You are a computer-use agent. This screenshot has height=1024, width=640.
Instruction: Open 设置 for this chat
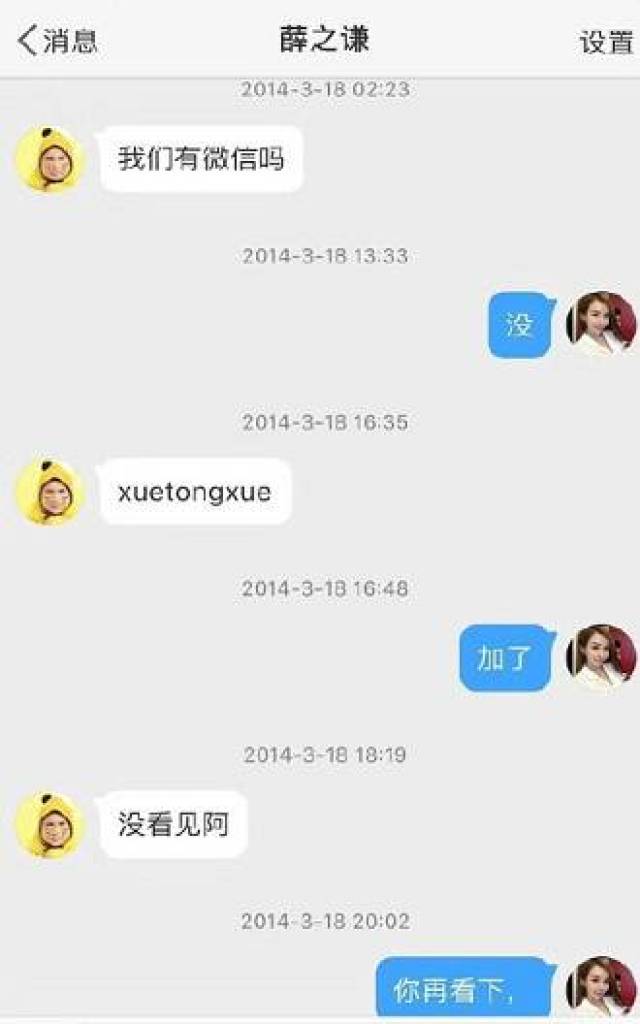(x=606, y=42)
